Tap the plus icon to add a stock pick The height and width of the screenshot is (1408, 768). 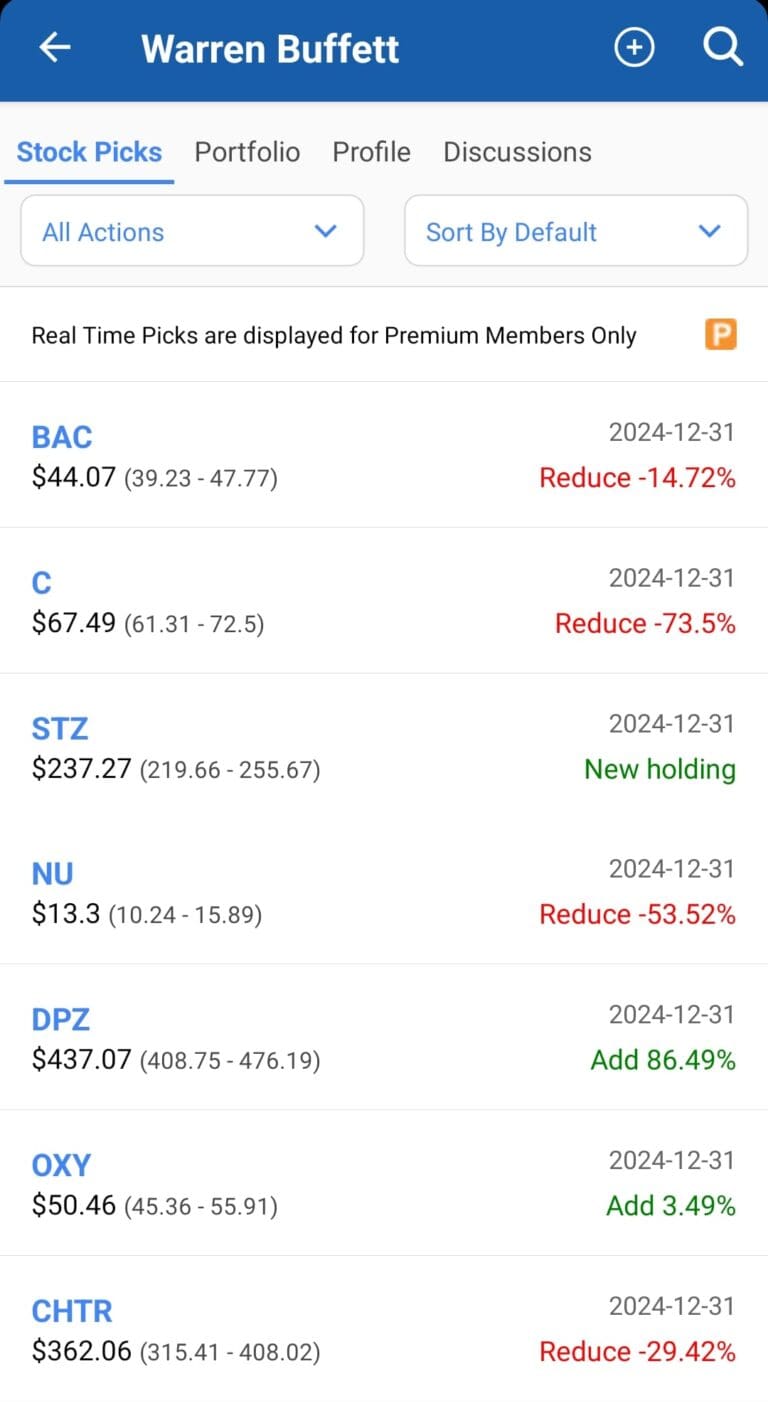pos(634,47)
